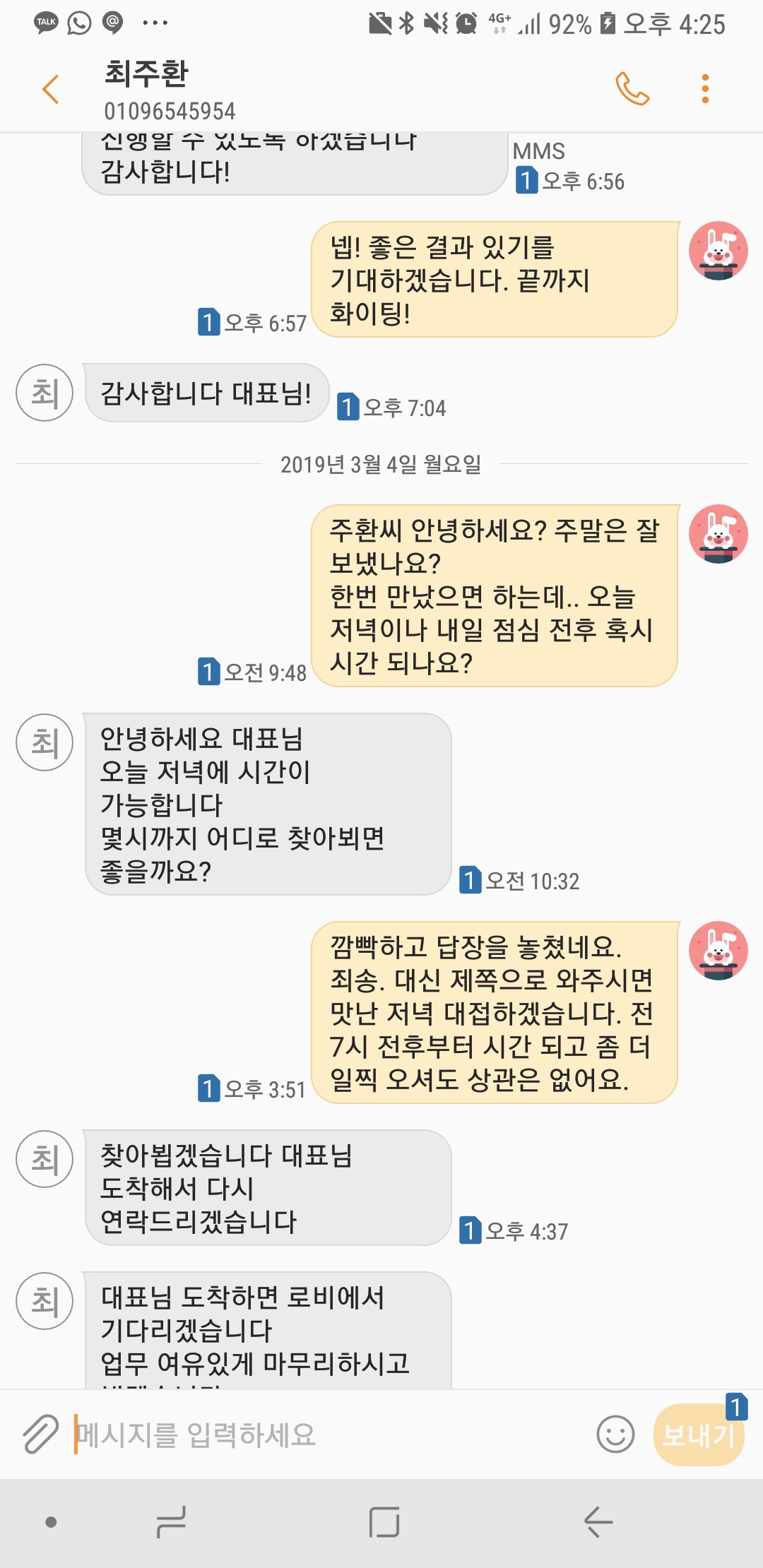Go back to the conversation list
Image resolution: width=763 pixels, height=1568 pixels.
tap(51, 90)
